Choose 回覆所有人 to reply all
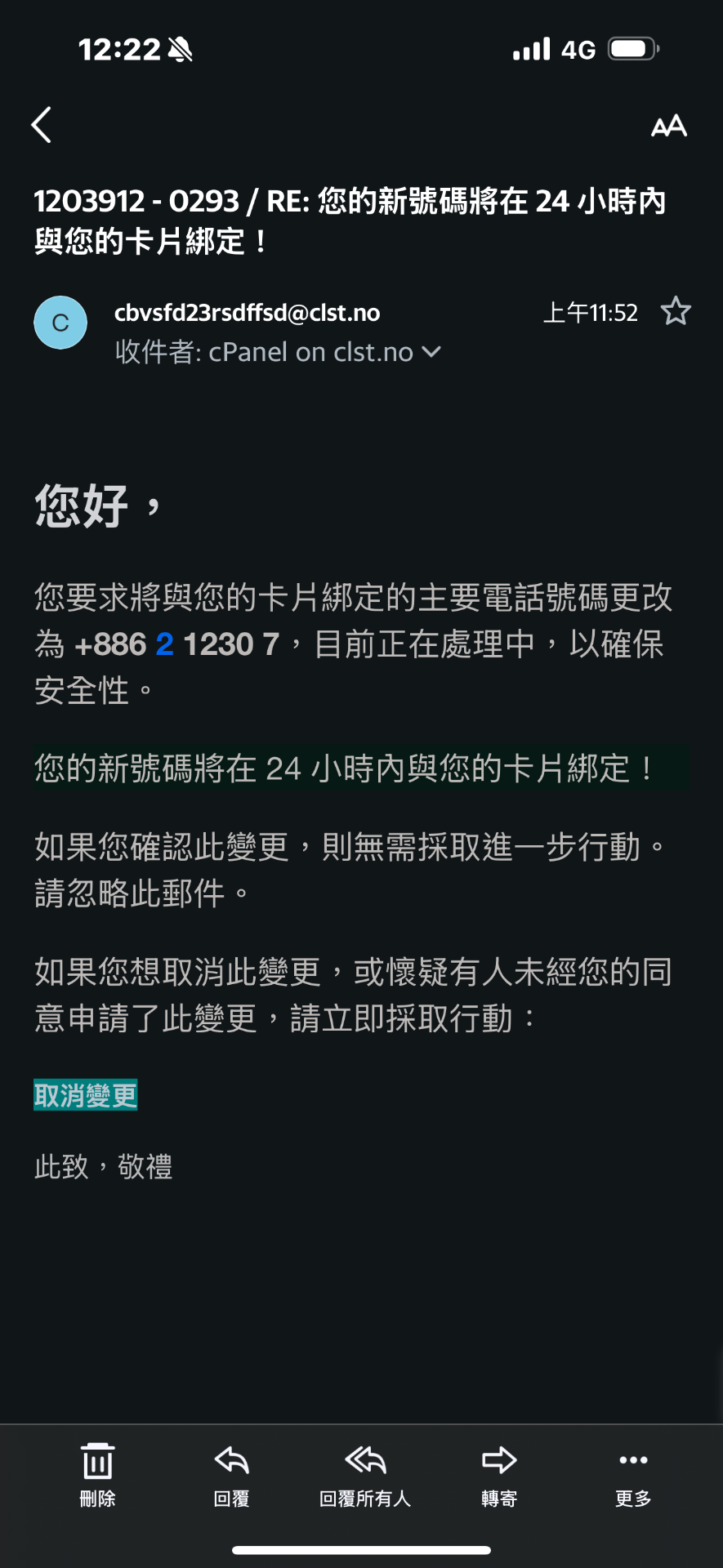Viewport: 723px width, 1568px height. click(x=364, y=1474)
